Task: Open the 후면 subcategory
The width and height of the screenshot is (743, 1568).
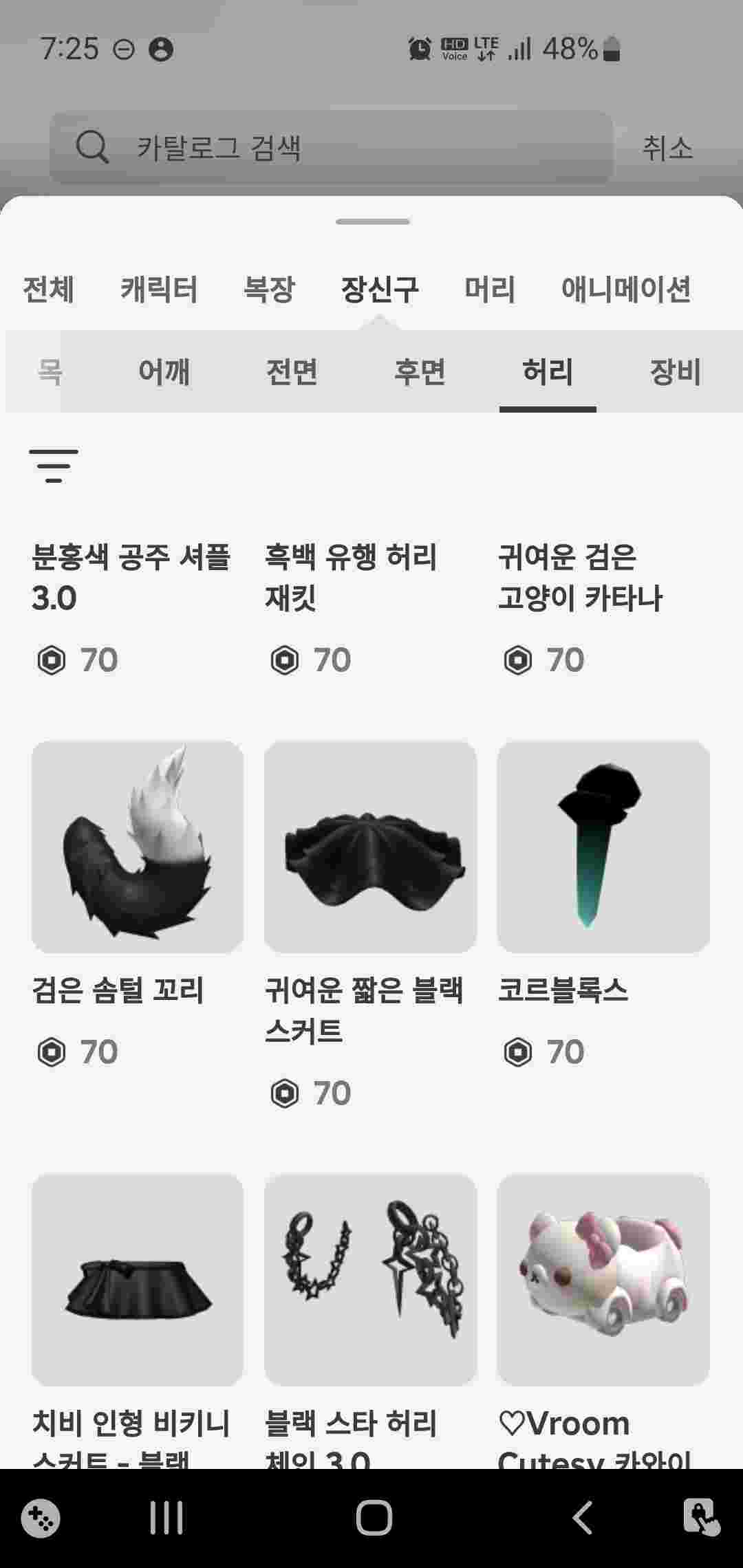Action: pyautogui.click(x=420, y=371)
